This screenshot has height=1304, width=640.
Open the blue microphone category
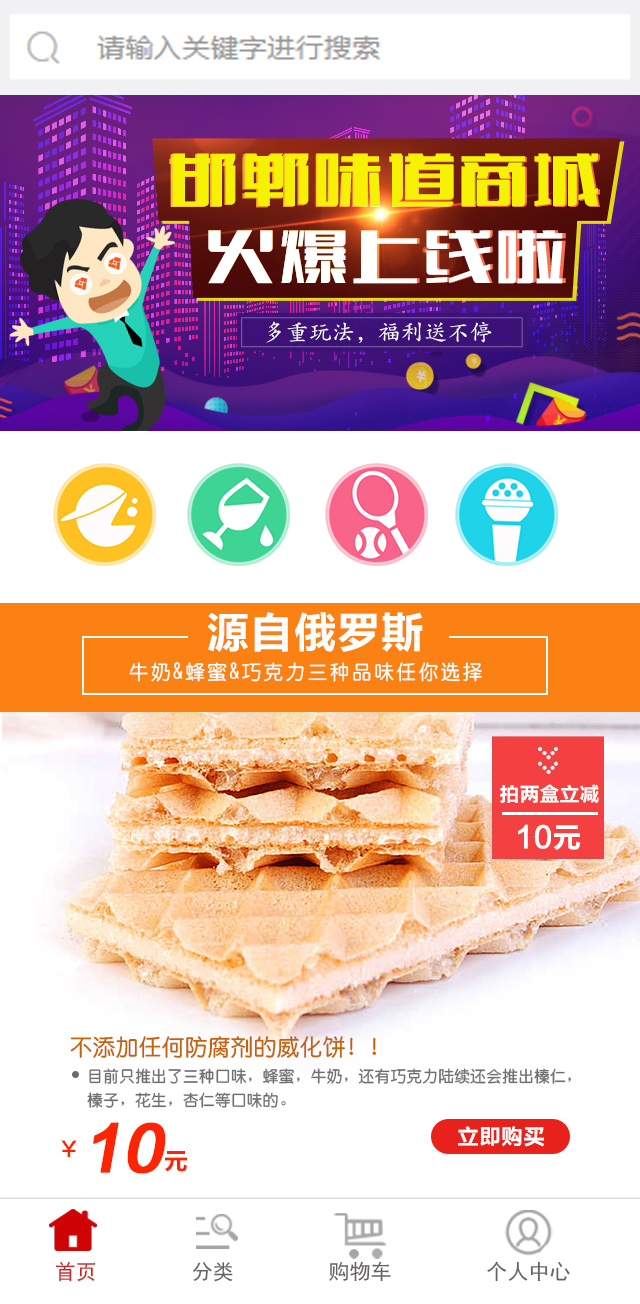pos(506,514)
